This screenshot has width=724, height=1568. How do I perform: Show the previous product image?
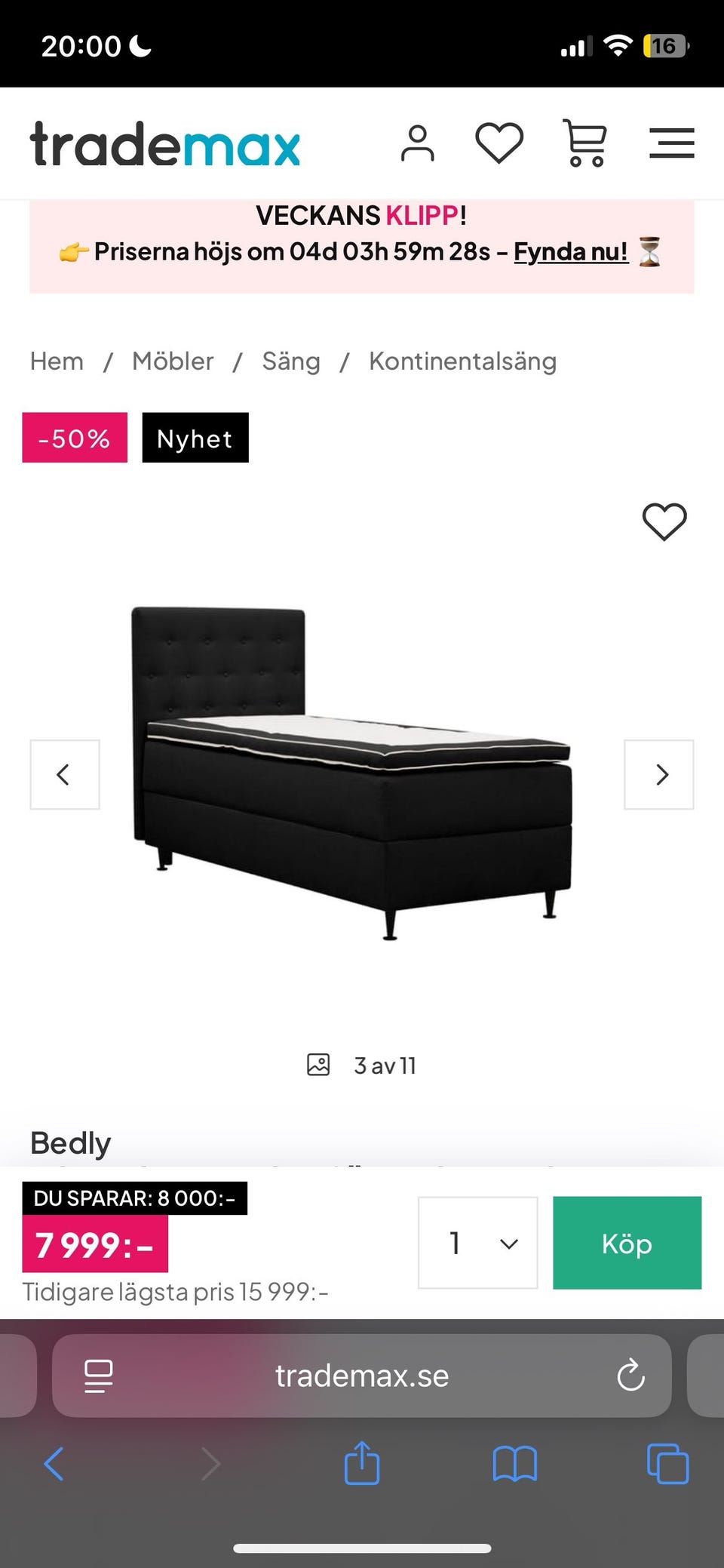point(65,775)
